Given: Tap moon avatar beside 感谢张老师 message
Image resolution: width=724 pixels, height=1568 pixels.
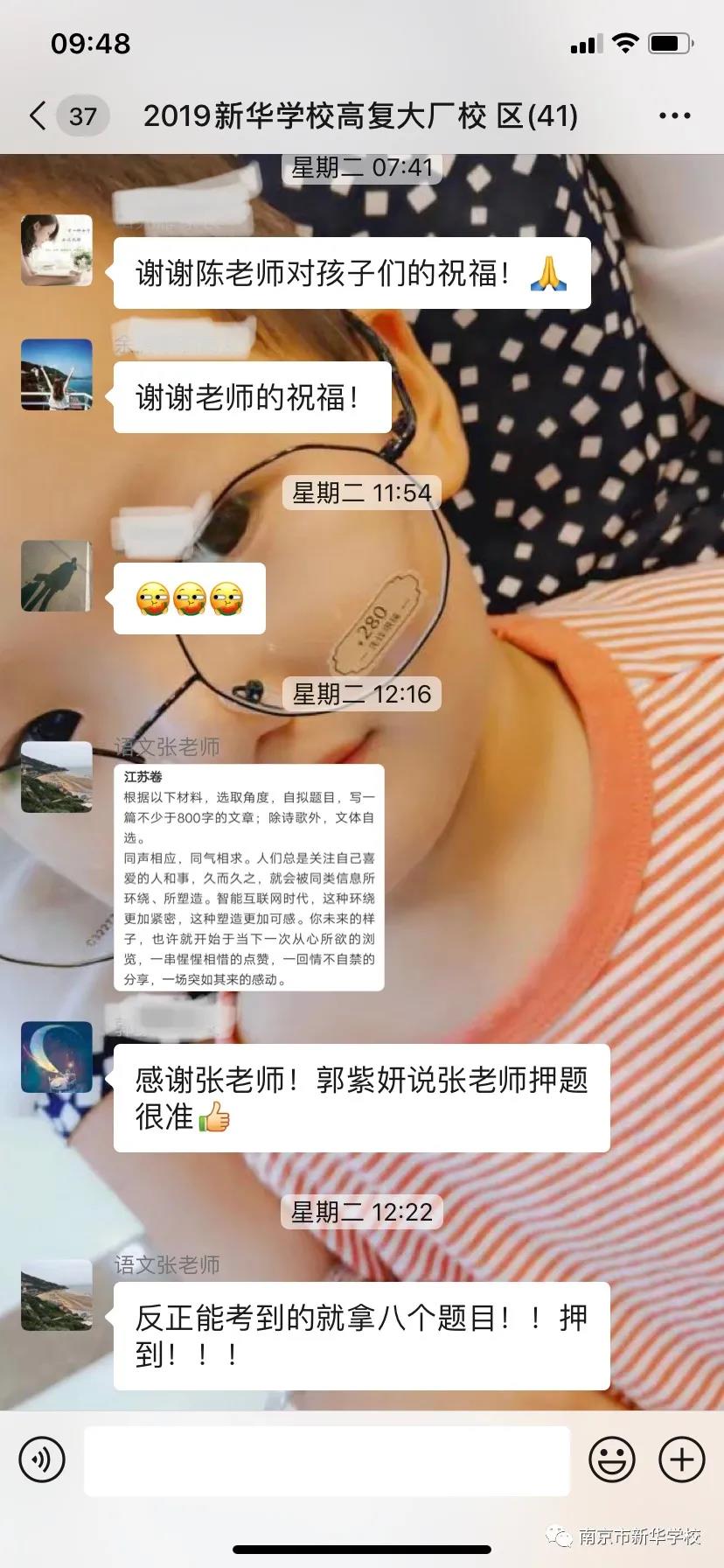Looking at the screenshot, I should click(57, 1057).
